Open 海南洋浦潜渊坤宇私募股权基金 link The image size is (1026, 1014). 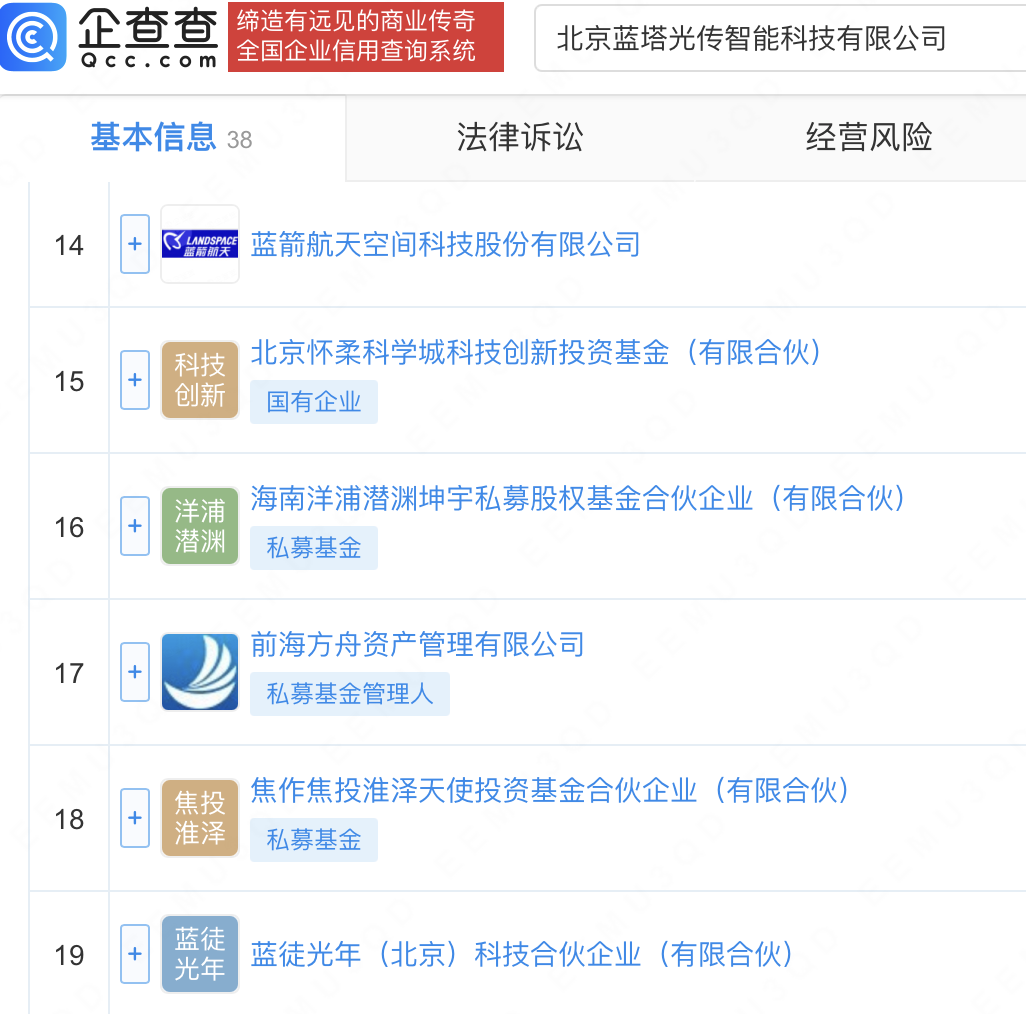click(x=578, y=498)
